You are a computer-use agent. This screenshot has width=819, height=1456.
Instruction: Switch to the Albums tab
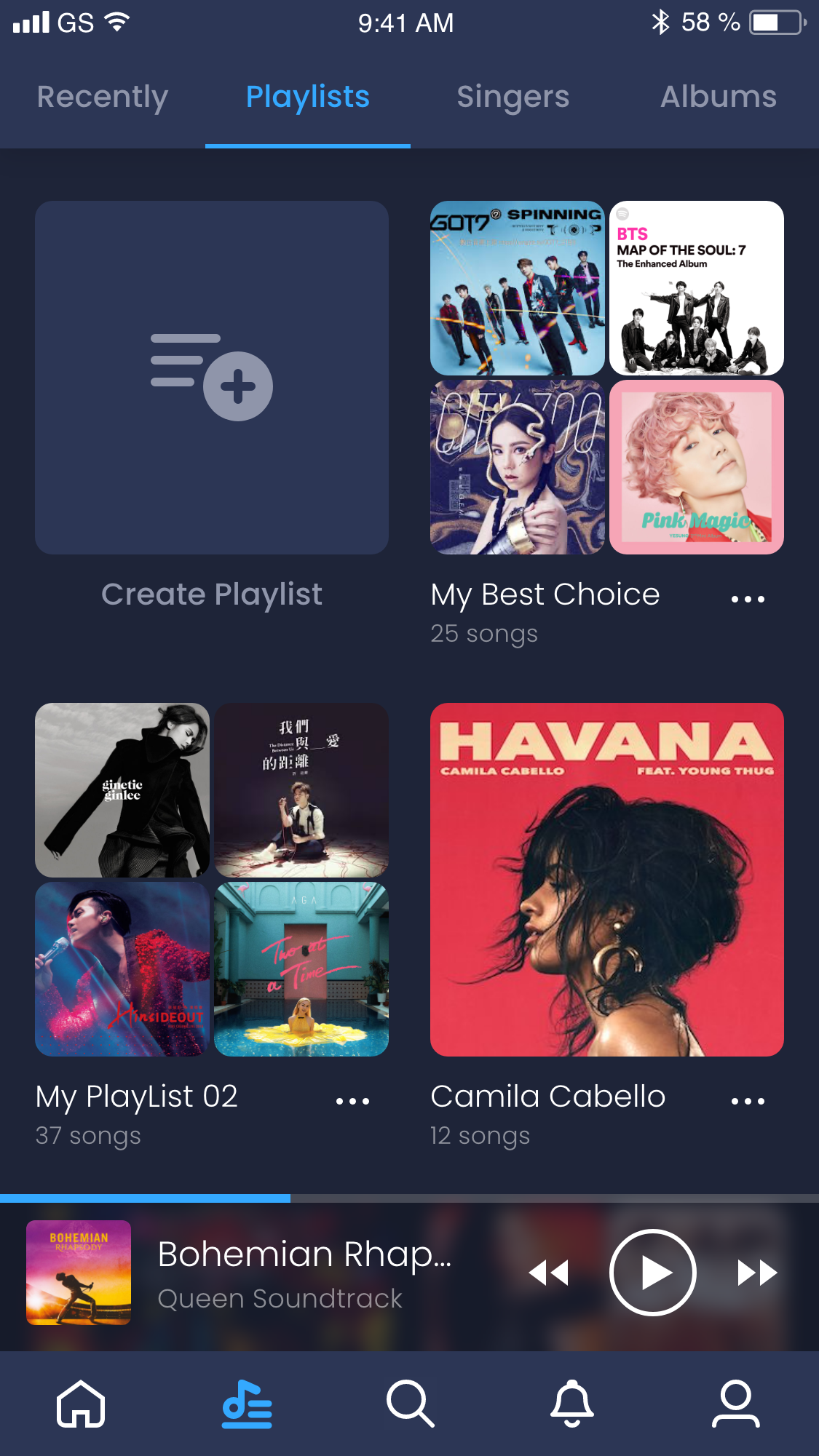[718, 98]
